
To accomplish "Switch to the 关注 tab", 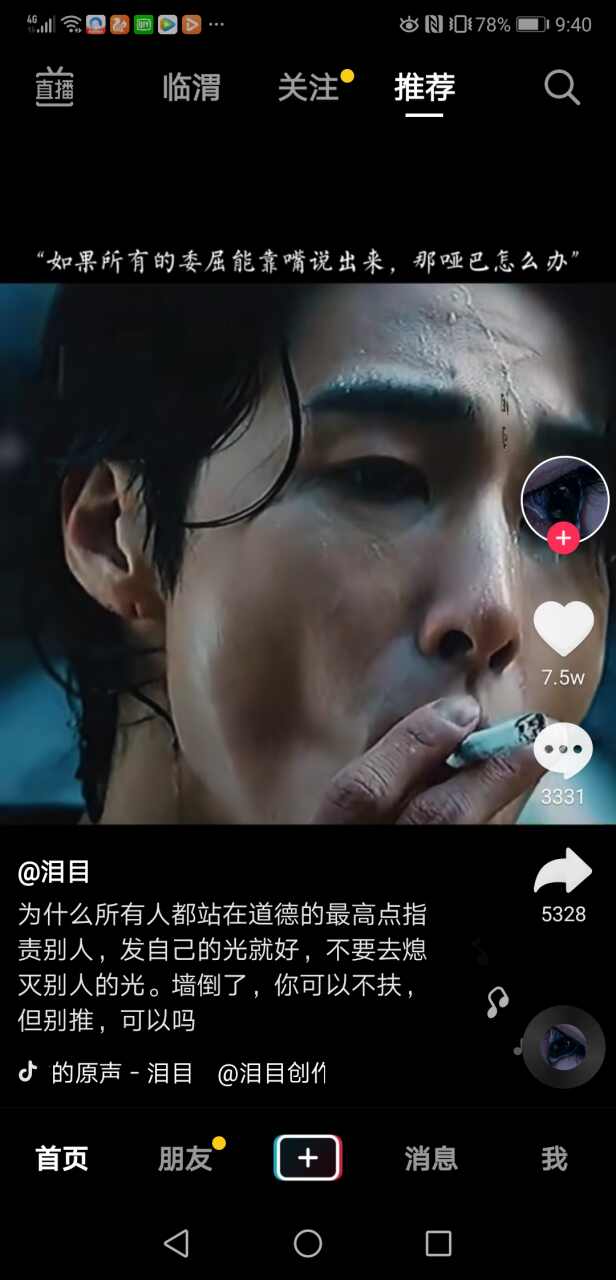I will click(309, 88).
